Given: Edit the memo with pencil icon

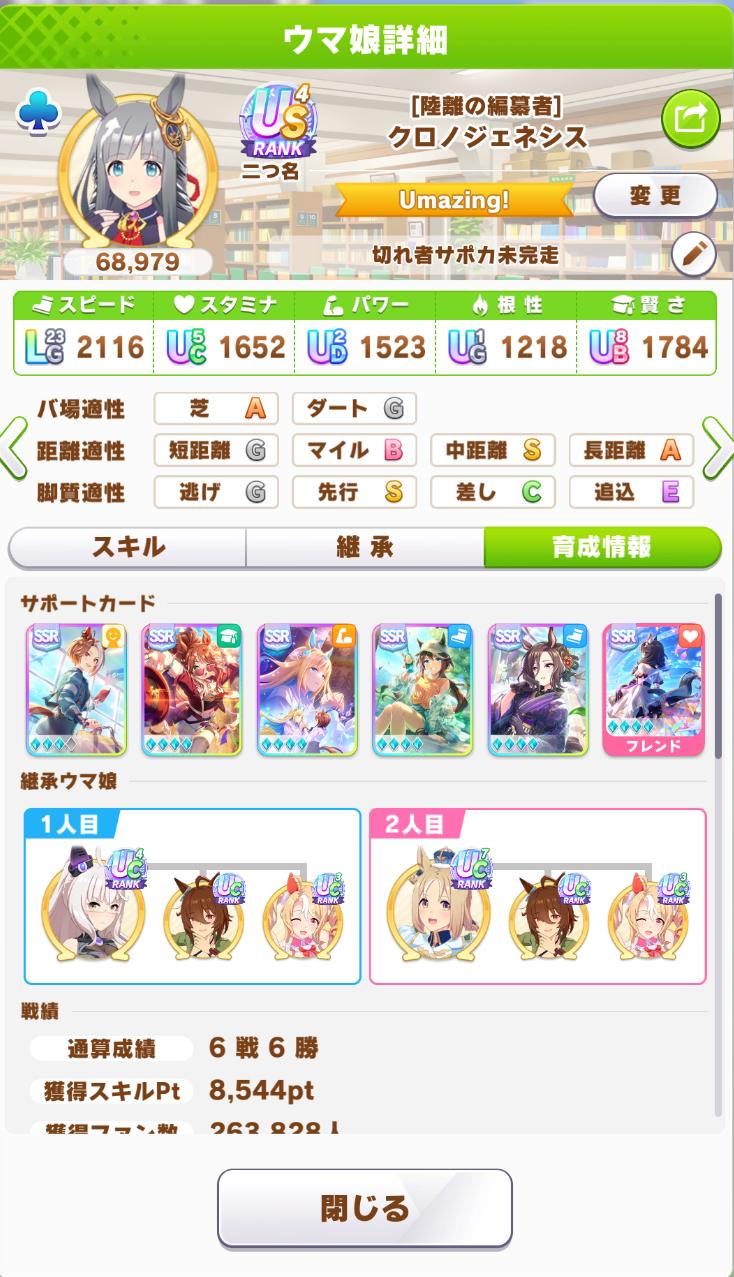Looking at the screenshot, I should (693, 255).
